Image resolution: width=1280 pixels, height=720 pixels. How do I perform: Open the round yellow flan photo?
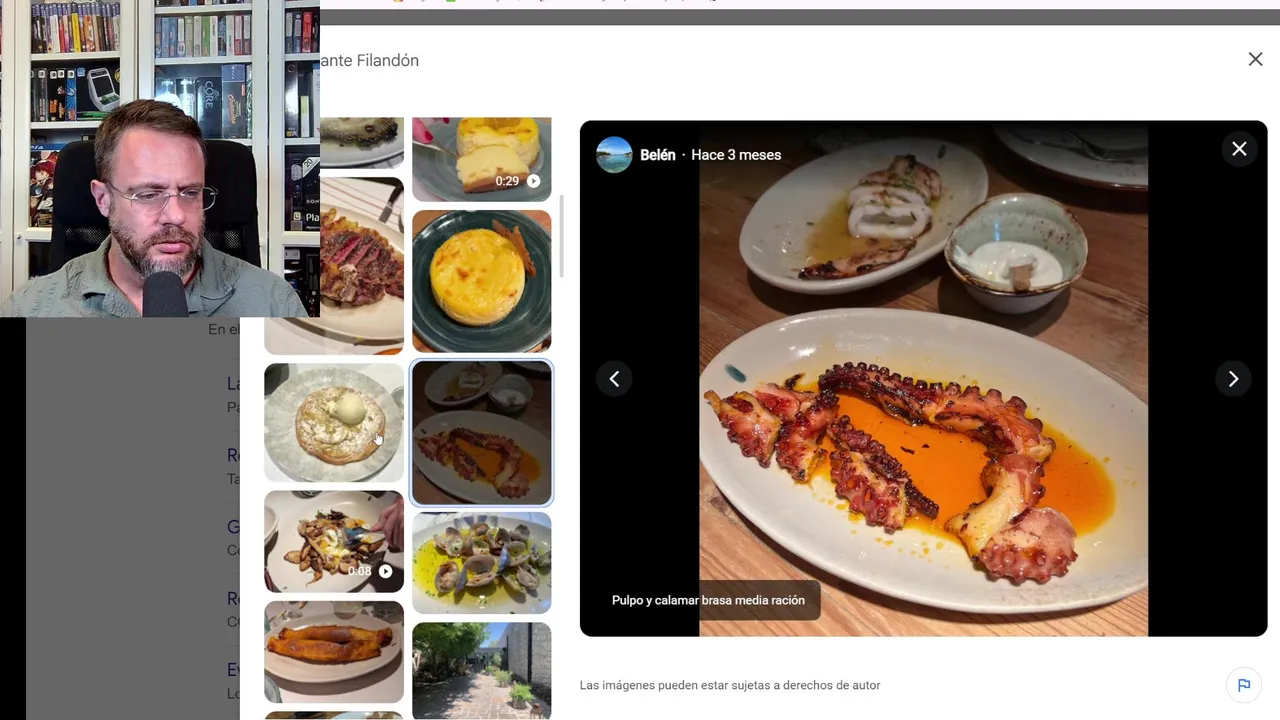point(481,281)
